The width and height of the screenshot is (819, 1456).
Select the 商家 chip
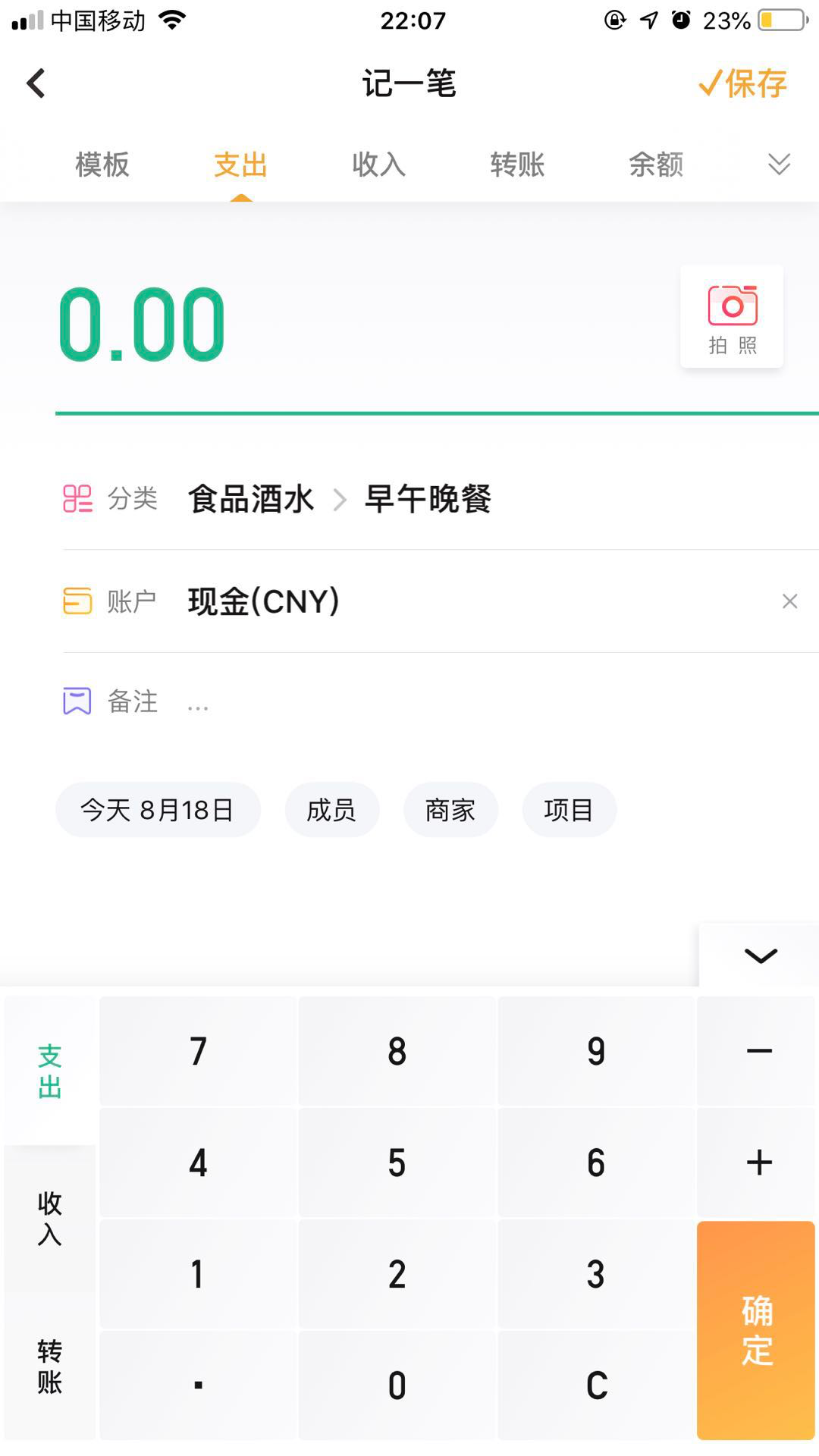[450, 810]
